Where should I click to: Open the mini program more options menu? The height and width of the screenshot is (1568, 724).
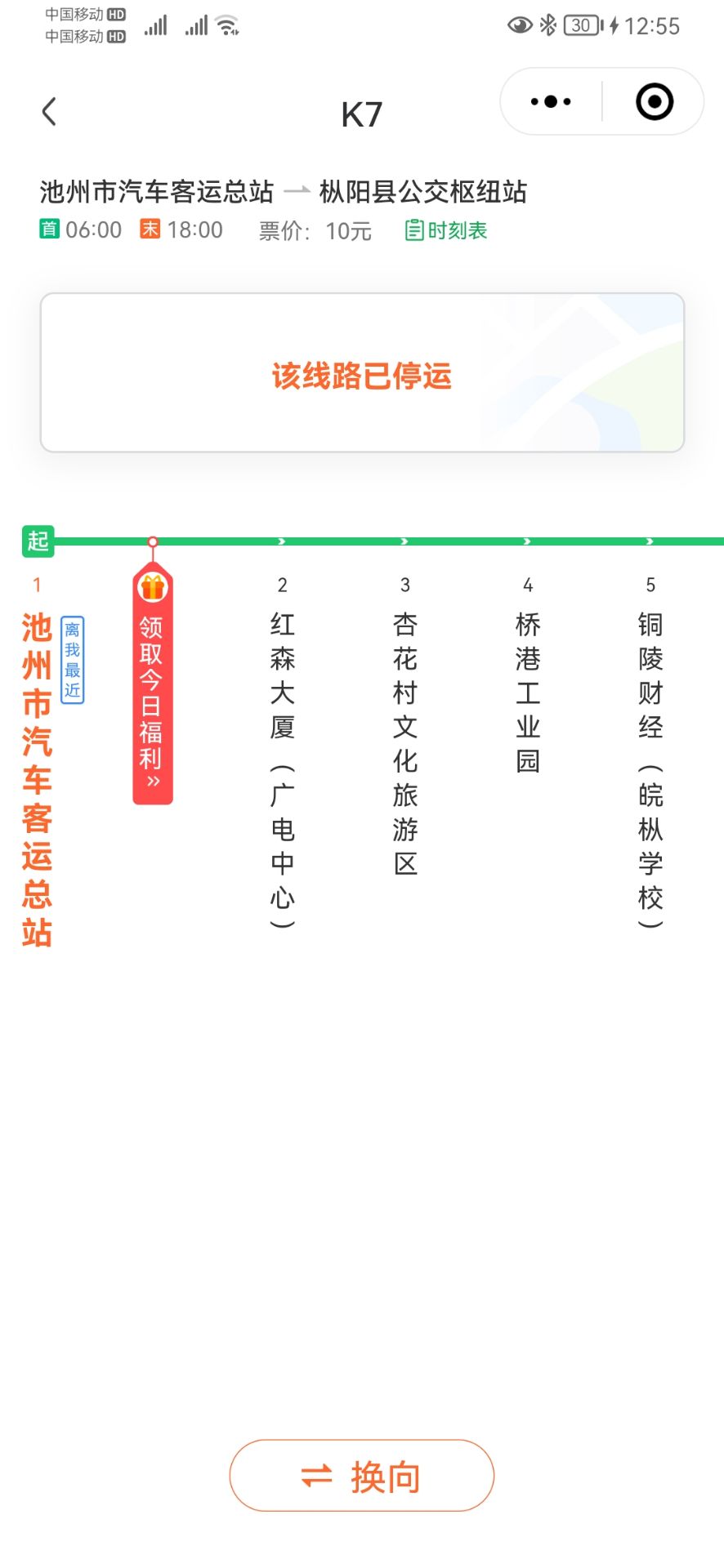[551, 102]
